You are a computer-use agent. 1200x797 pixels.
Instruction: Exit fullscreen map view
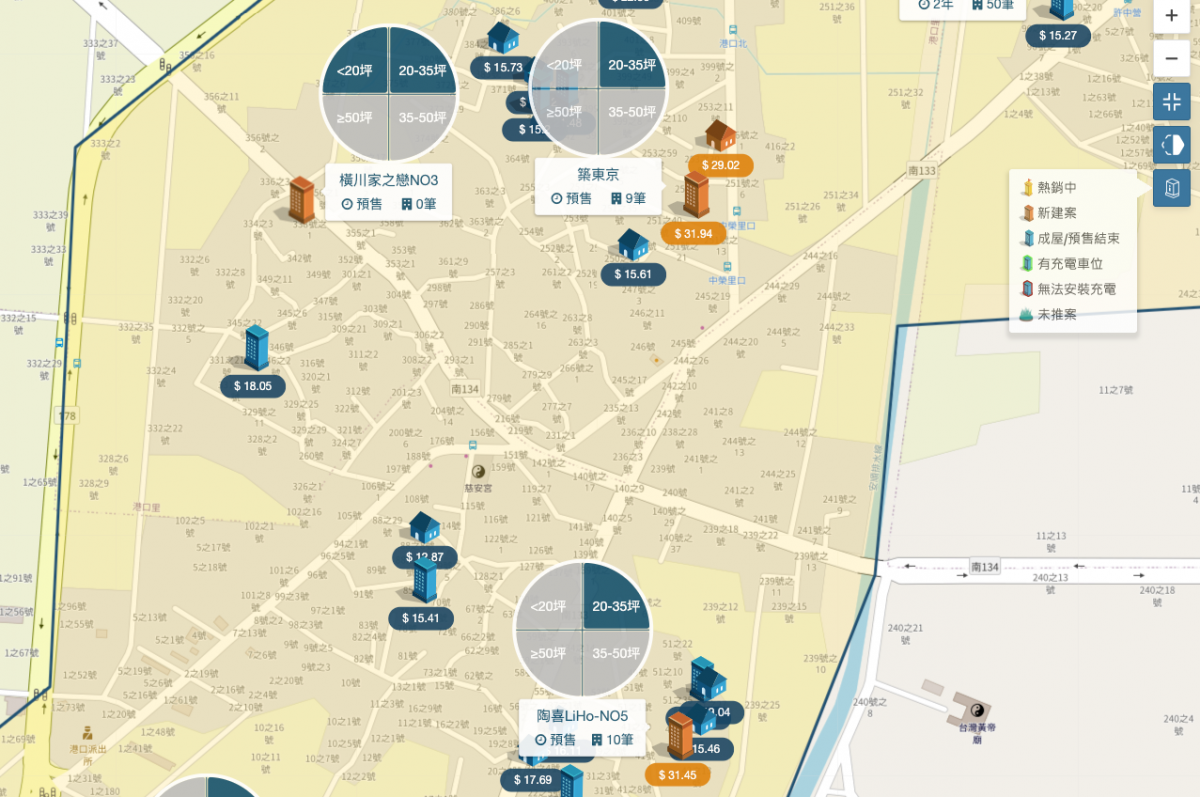[x=1171, y=101]
